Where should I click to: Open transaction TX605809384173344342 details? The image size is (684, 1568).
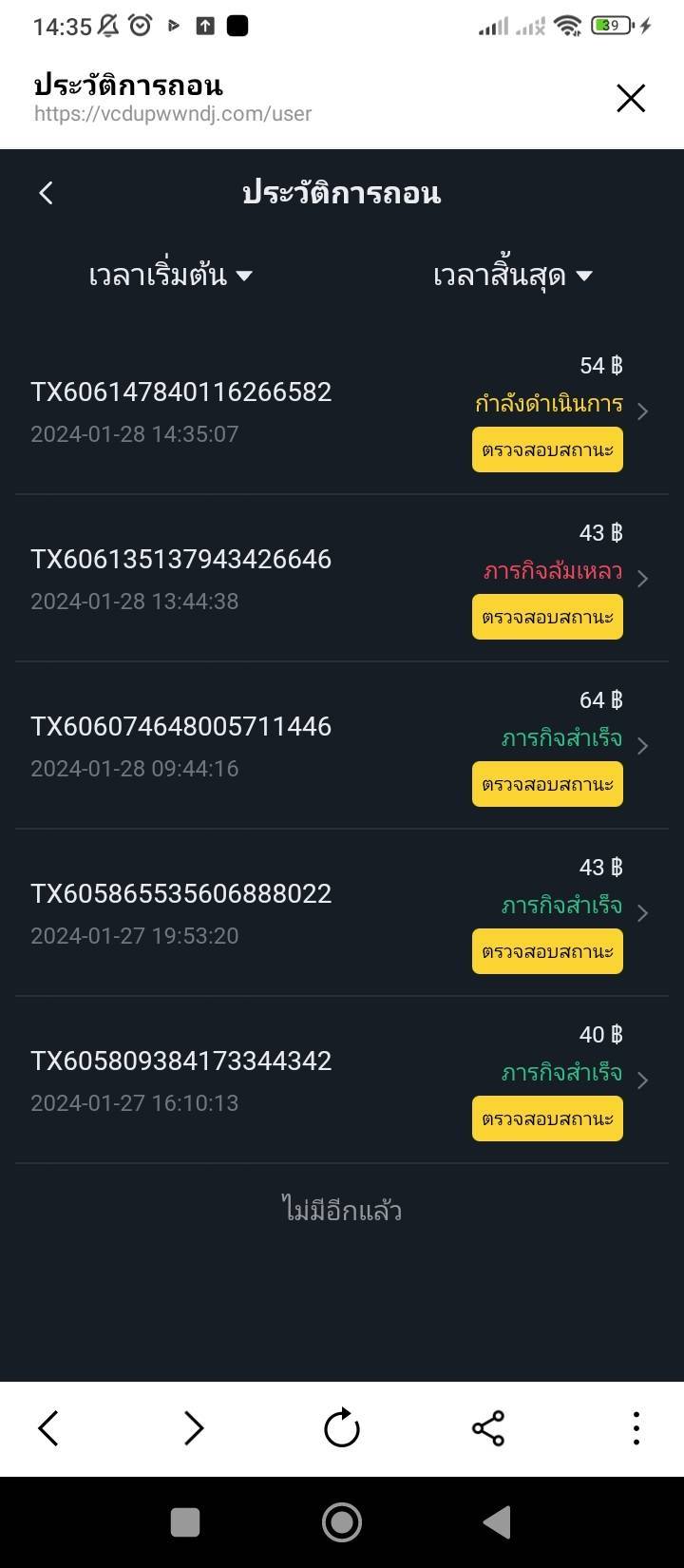click(x=342, y=1080)
